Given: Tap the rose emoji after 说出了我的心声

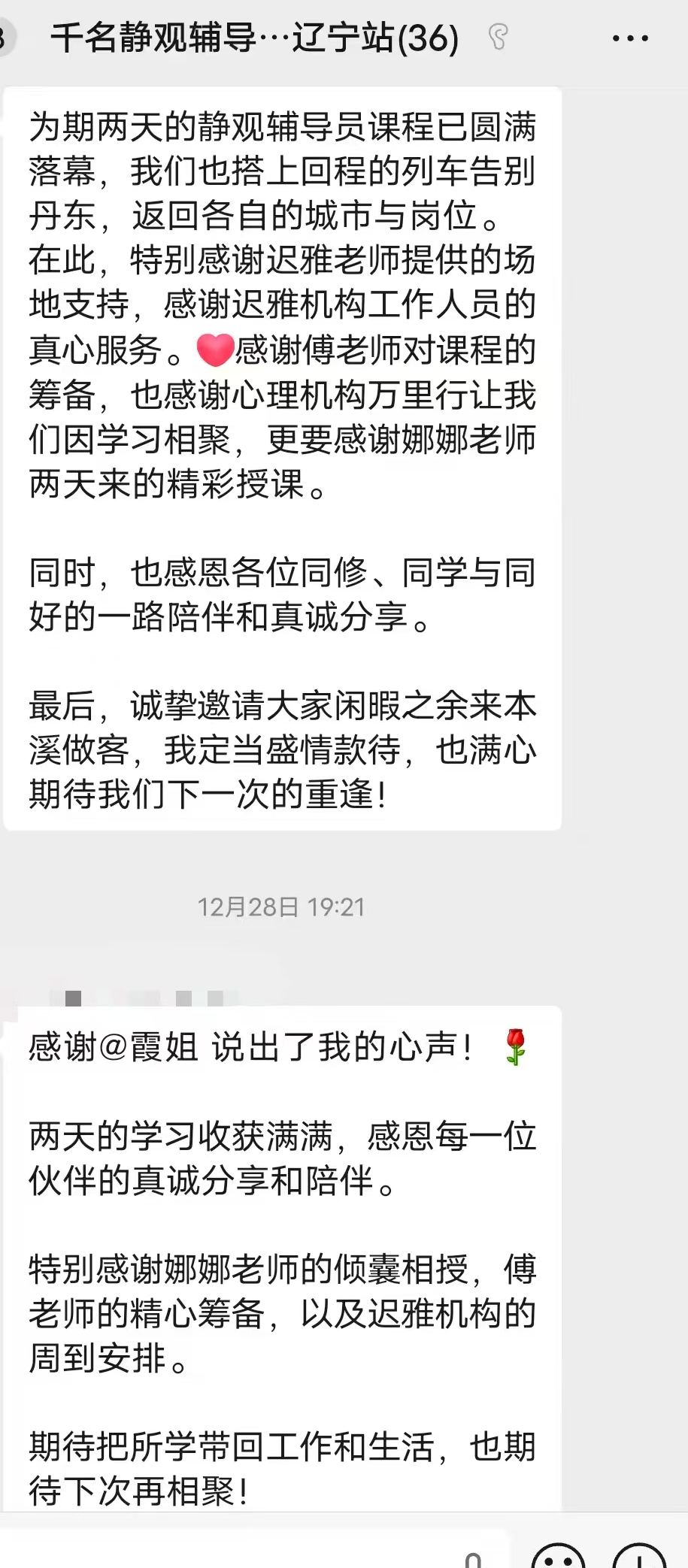Looking at the screenshot, I should [x=516, y=1045].
